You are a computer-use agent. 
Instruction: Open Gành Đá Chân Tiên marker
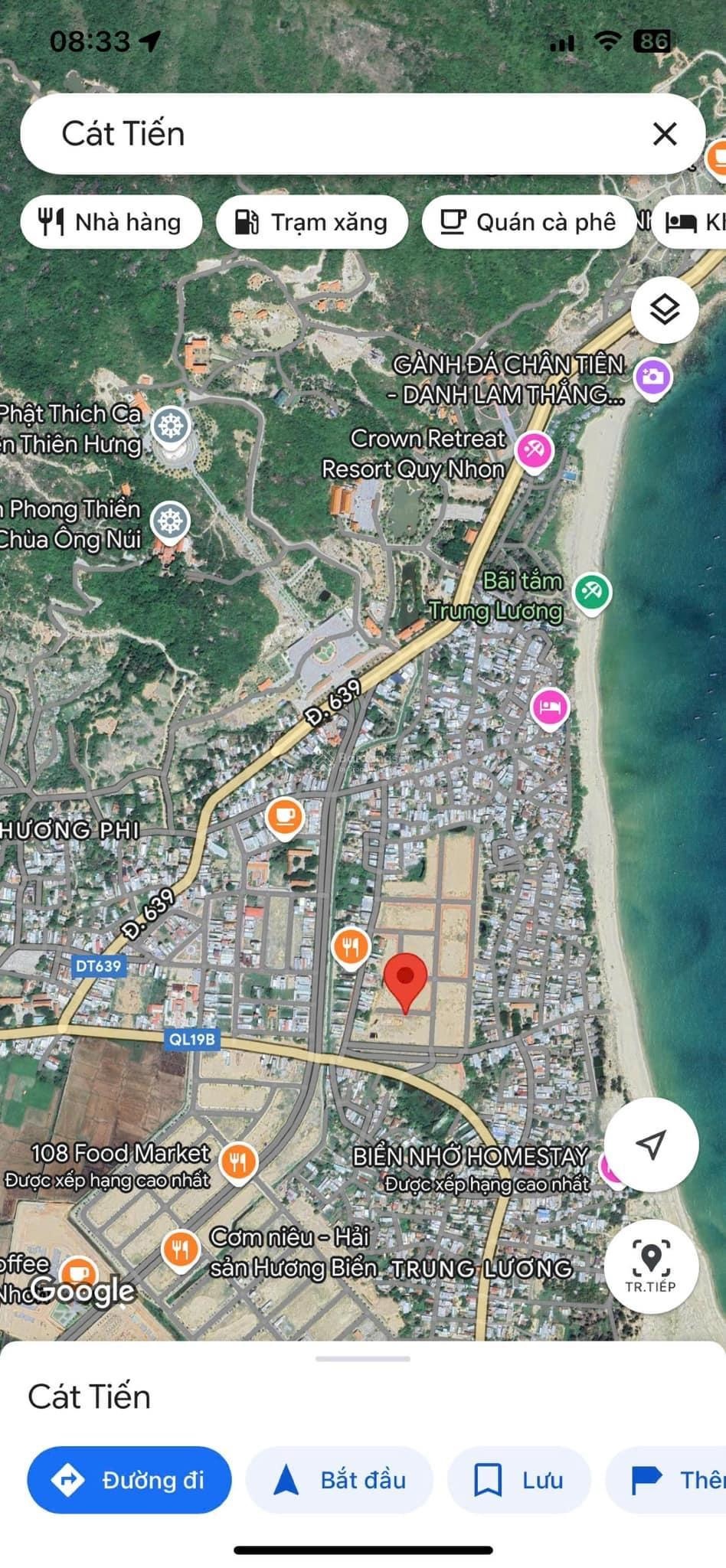652,377
